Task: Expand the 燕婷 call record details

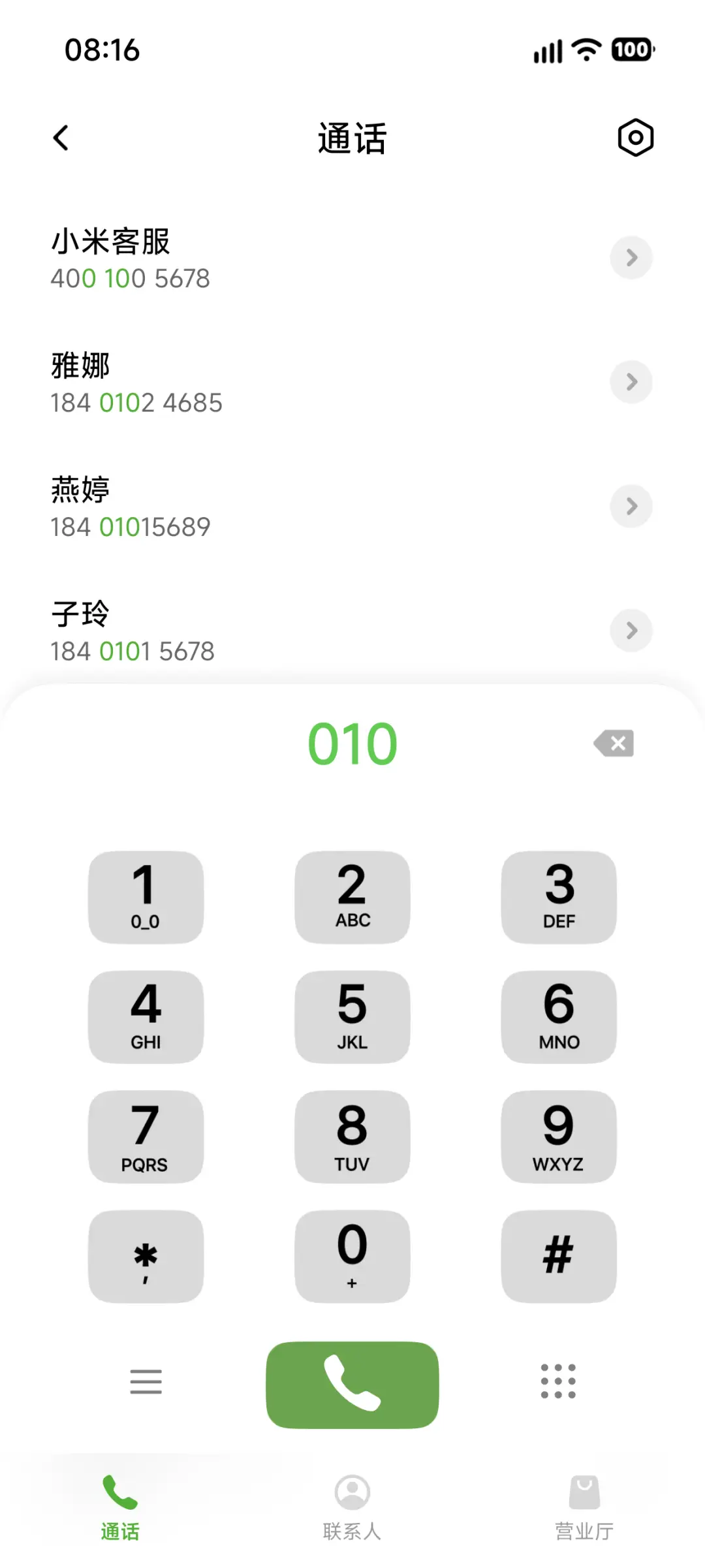Action: pos(631,507)
